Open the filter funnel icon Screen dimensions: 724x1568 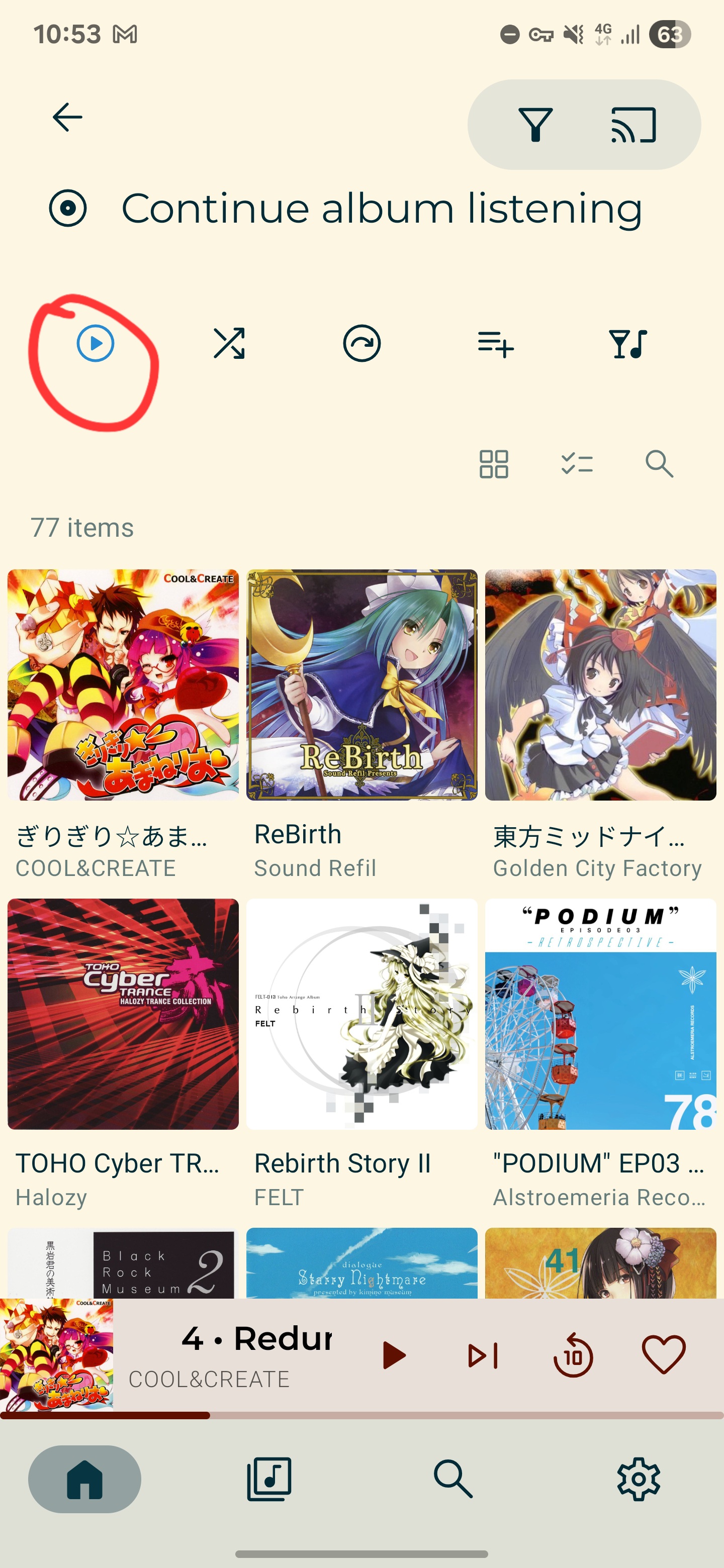pyautogui.click(x=535, y=125)
